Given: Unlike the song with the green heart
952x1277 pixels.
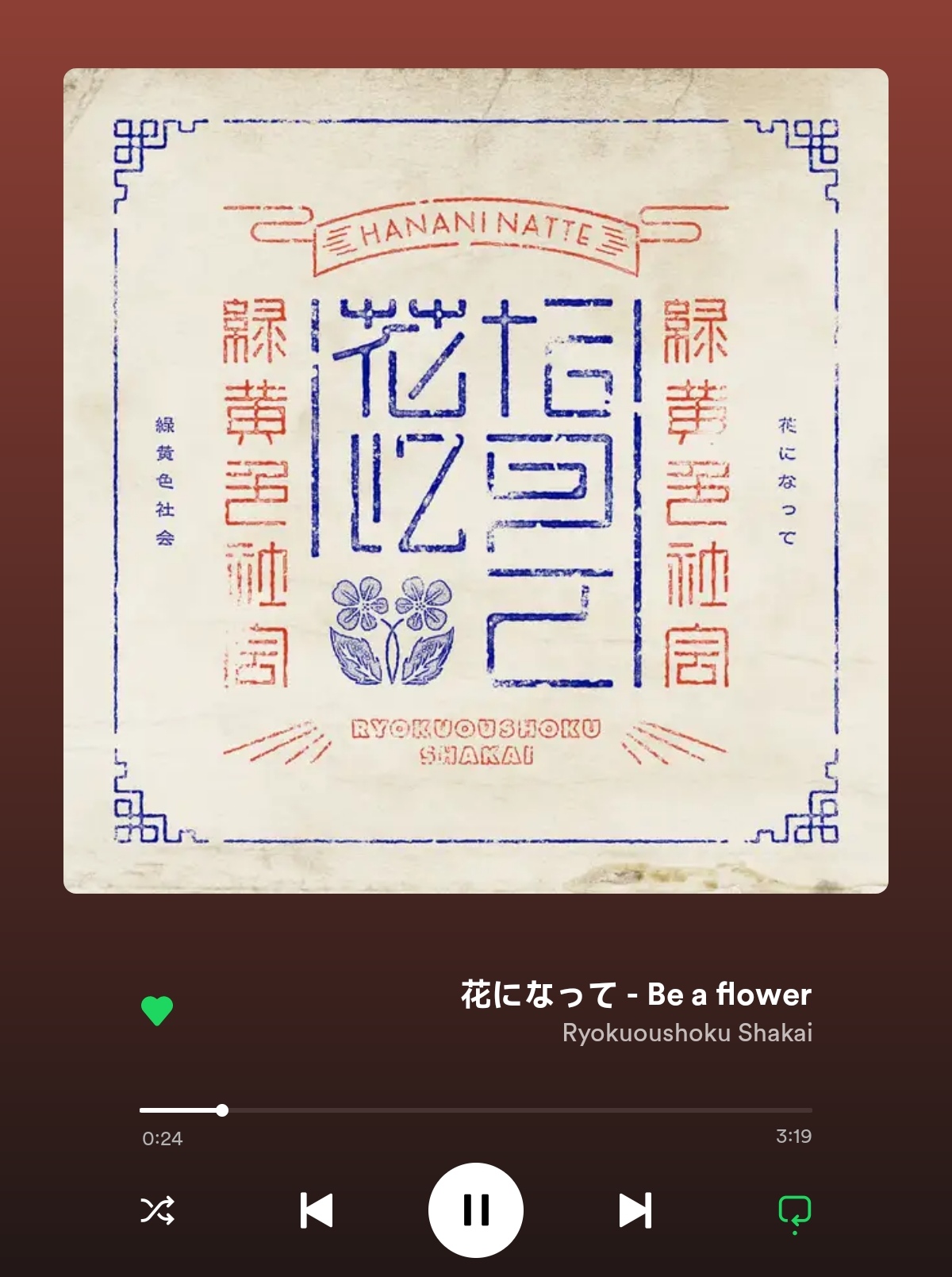Looking at the screenshot, I should [157, 1010].
